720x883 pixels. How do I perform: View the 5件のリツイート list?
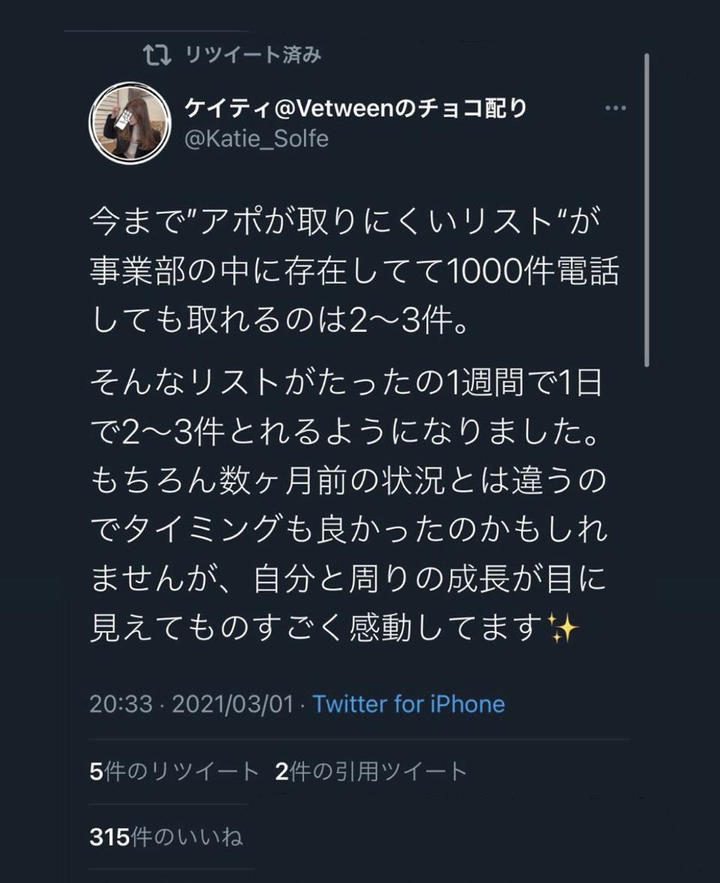[x=173, y=771]
